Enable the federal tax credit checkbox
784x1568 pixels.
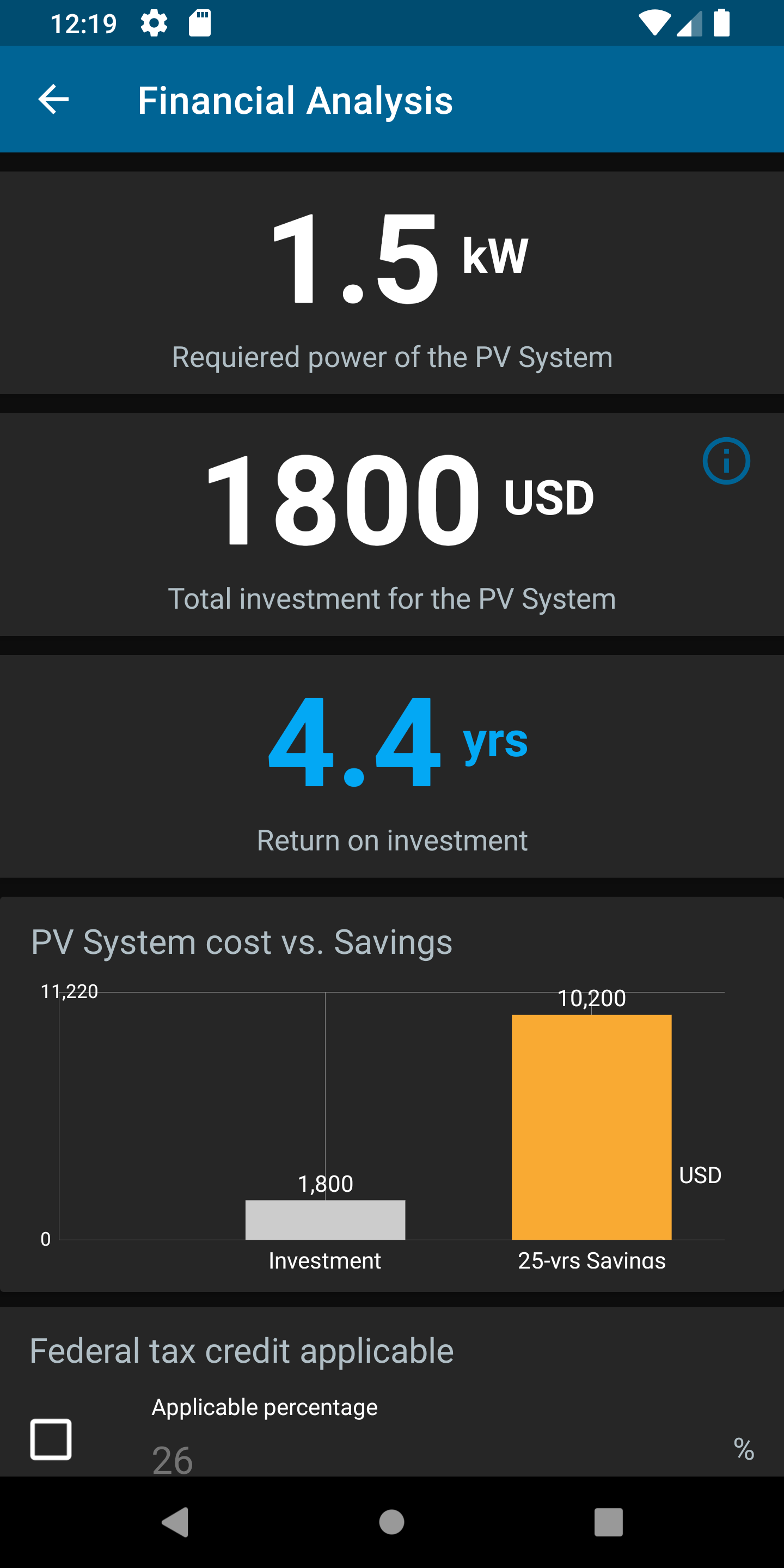[x=51, y=1439]
